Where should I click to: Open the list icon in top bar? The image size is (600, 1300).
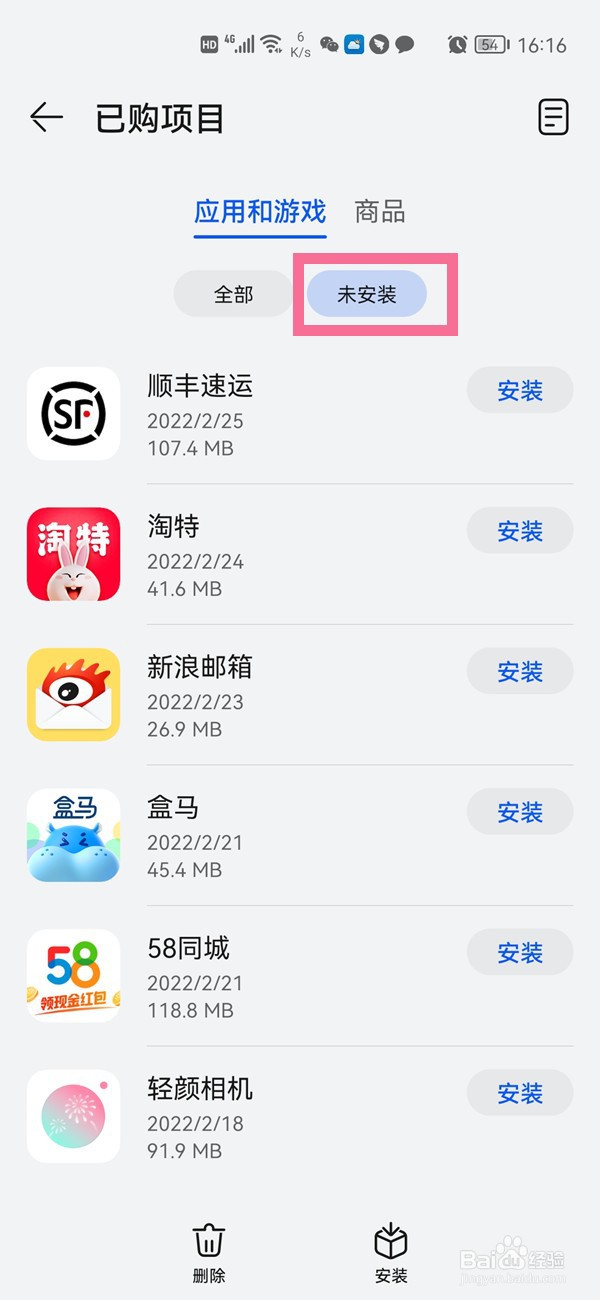pos(553,118)
